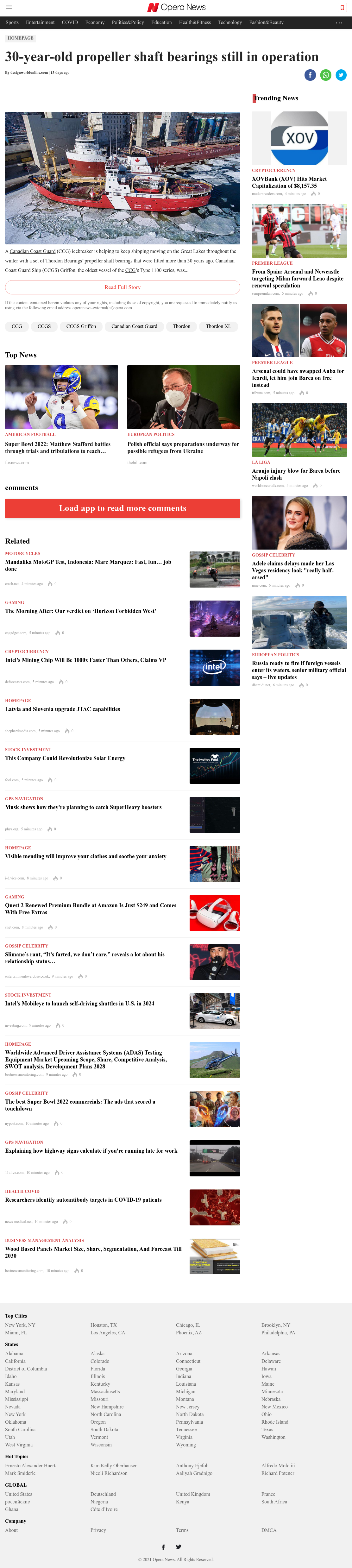The width and height of the screenshot is (352, 1568).
Task: Open the phone app icon in header
Action: tap(342, 7)
